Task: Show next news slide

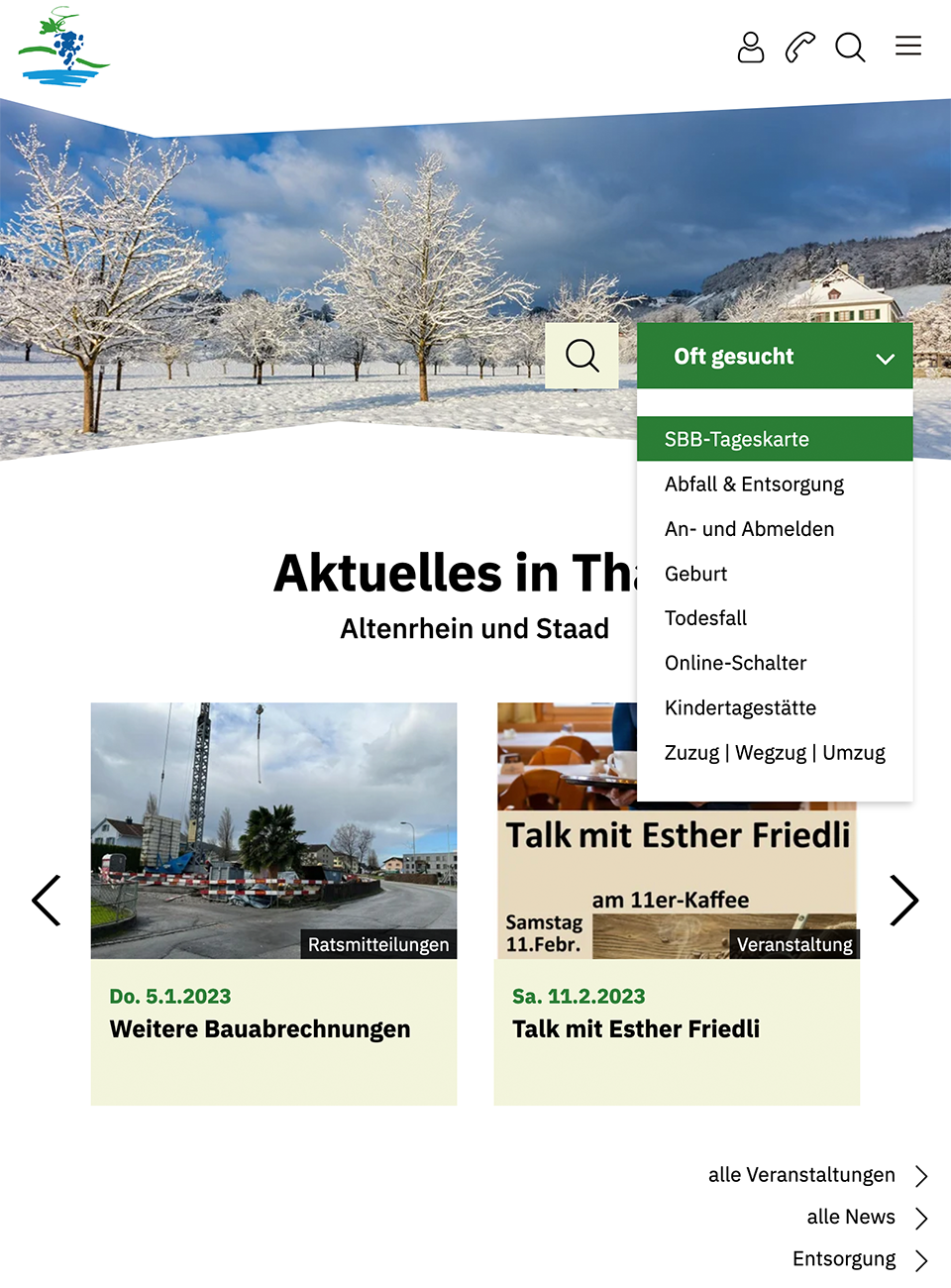Action: [x=903, y=901]
